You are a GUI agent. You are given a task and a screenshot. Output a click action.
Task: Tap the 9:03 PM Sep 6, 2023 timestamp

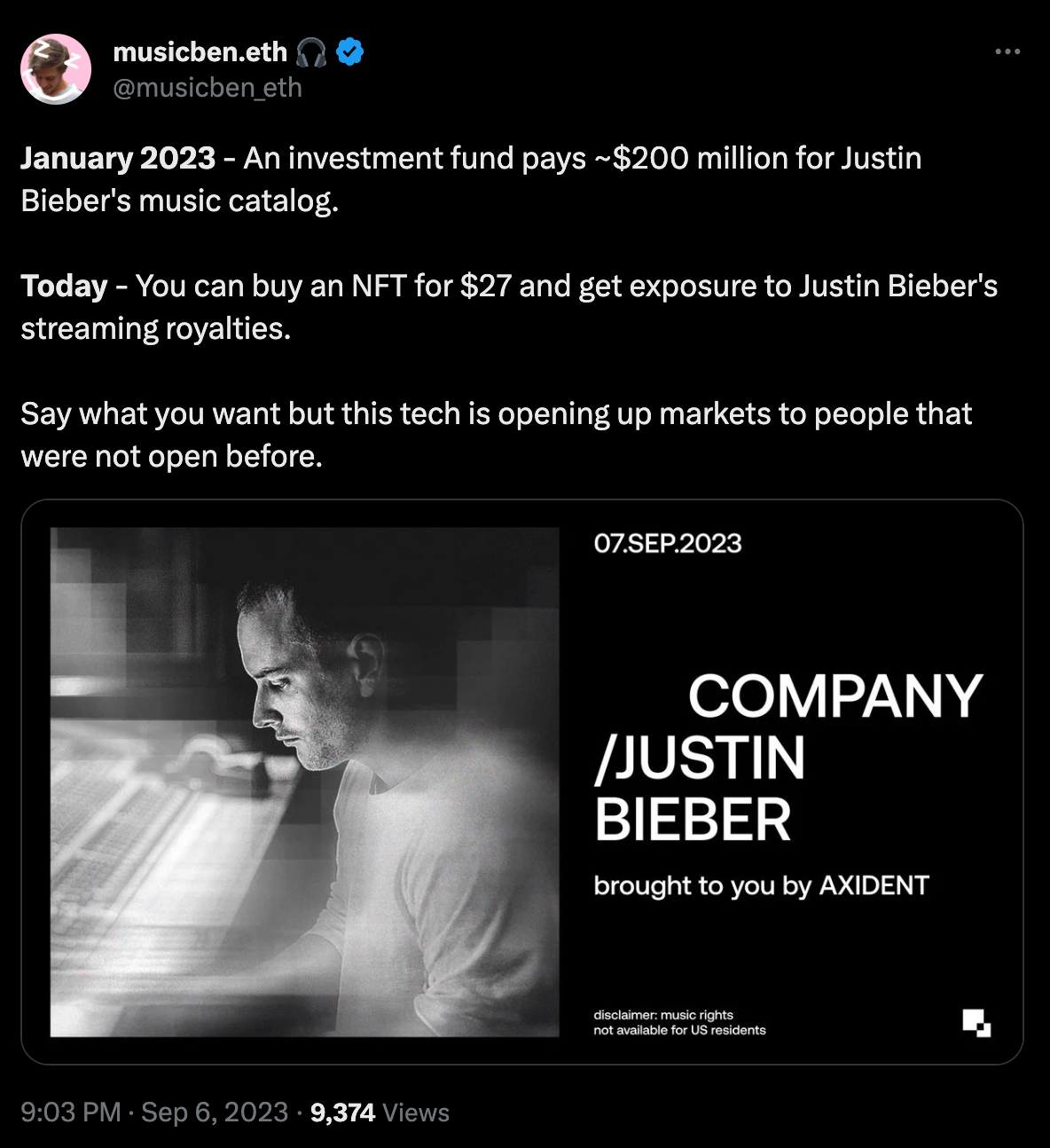click(154, 1112)
